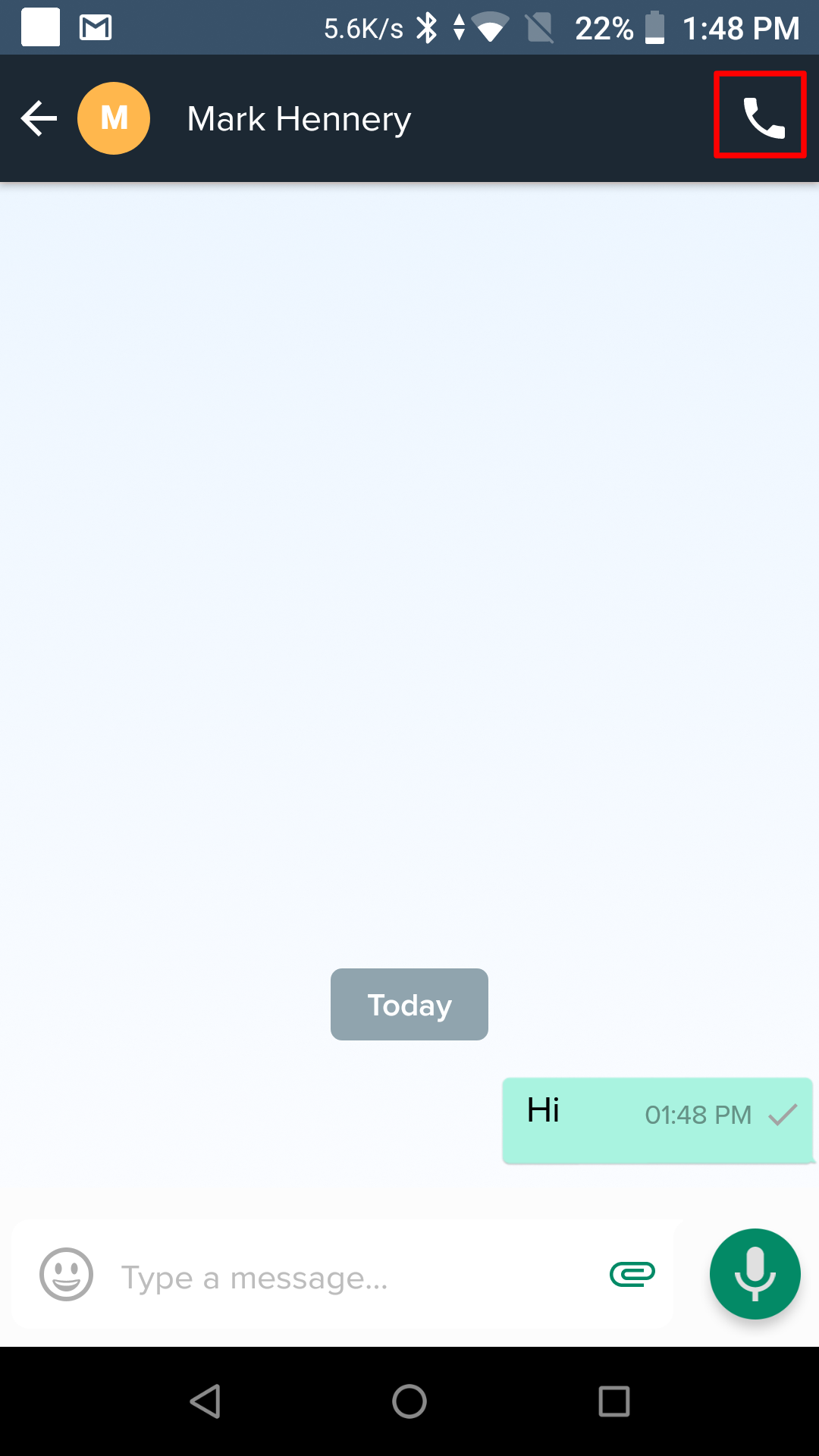
Task: Record a voice message with the microphone
Action: tap(755, 1274)
